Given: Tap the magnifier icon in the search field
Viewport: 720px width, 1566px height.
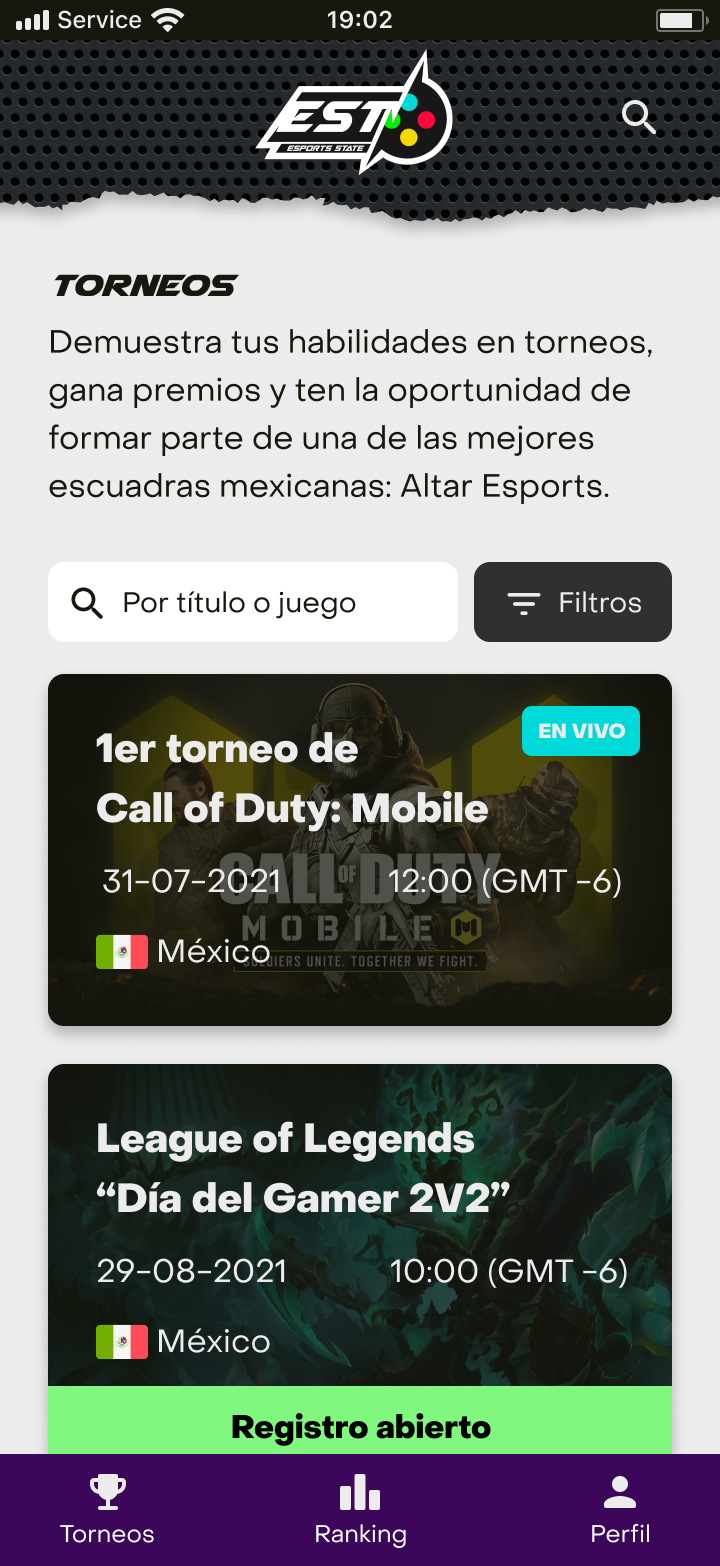Looking at the screenshot, I should pyautogui.click(x=87, y=602).
